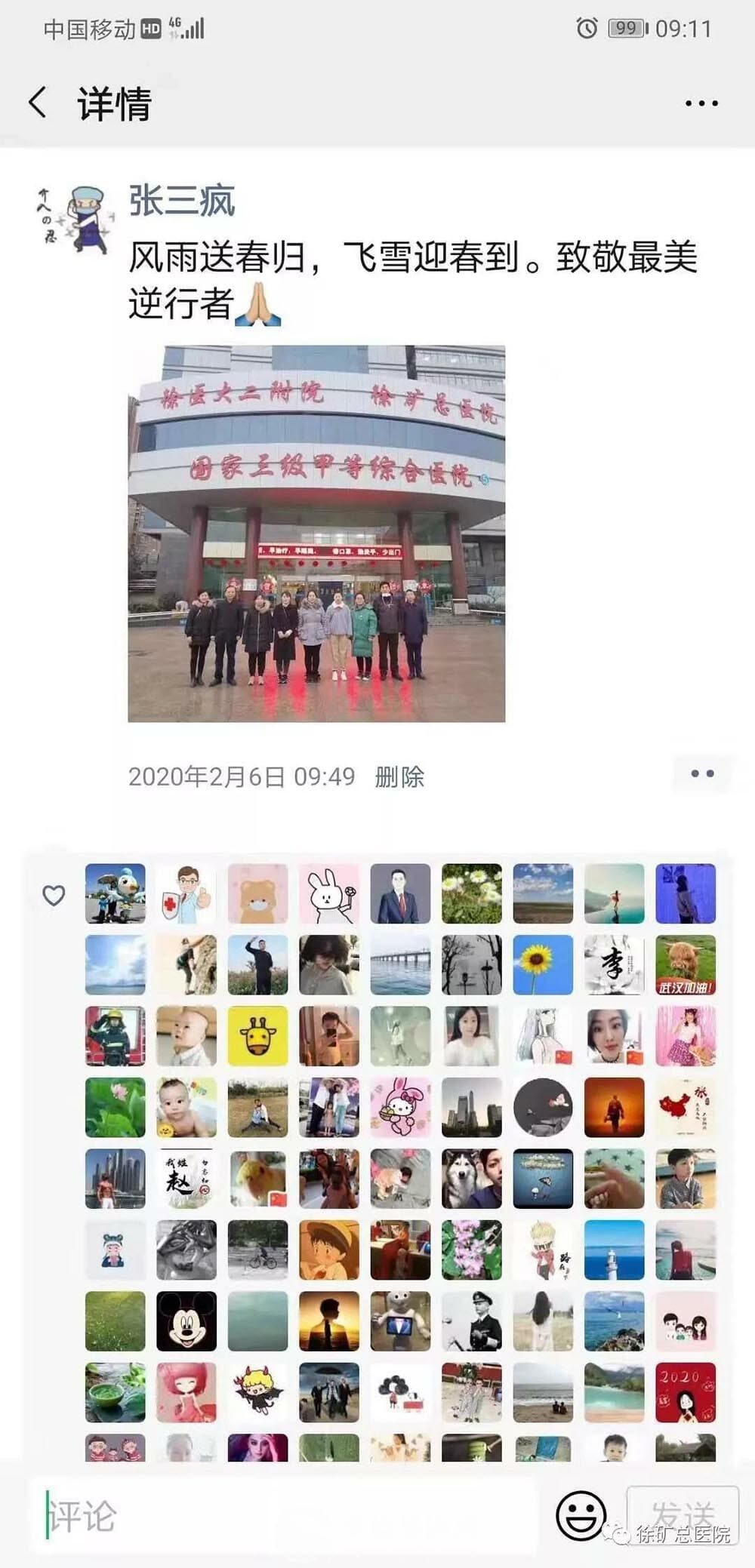Open the emoji picker smiley icon
This screenshot has height=1568, width=755.
point(581,1514)
